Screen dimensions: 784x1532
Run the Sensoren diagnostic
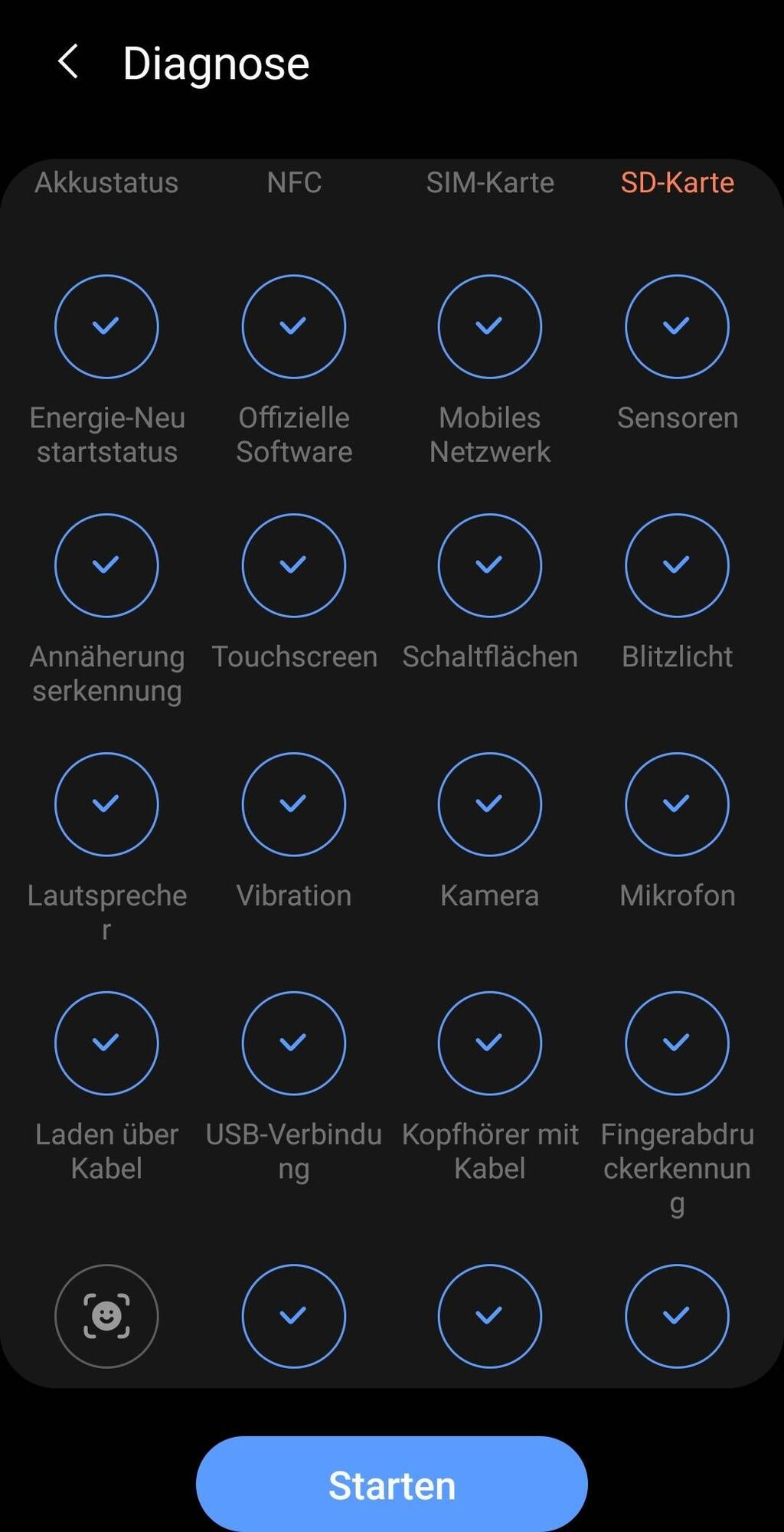coord(677,327)
